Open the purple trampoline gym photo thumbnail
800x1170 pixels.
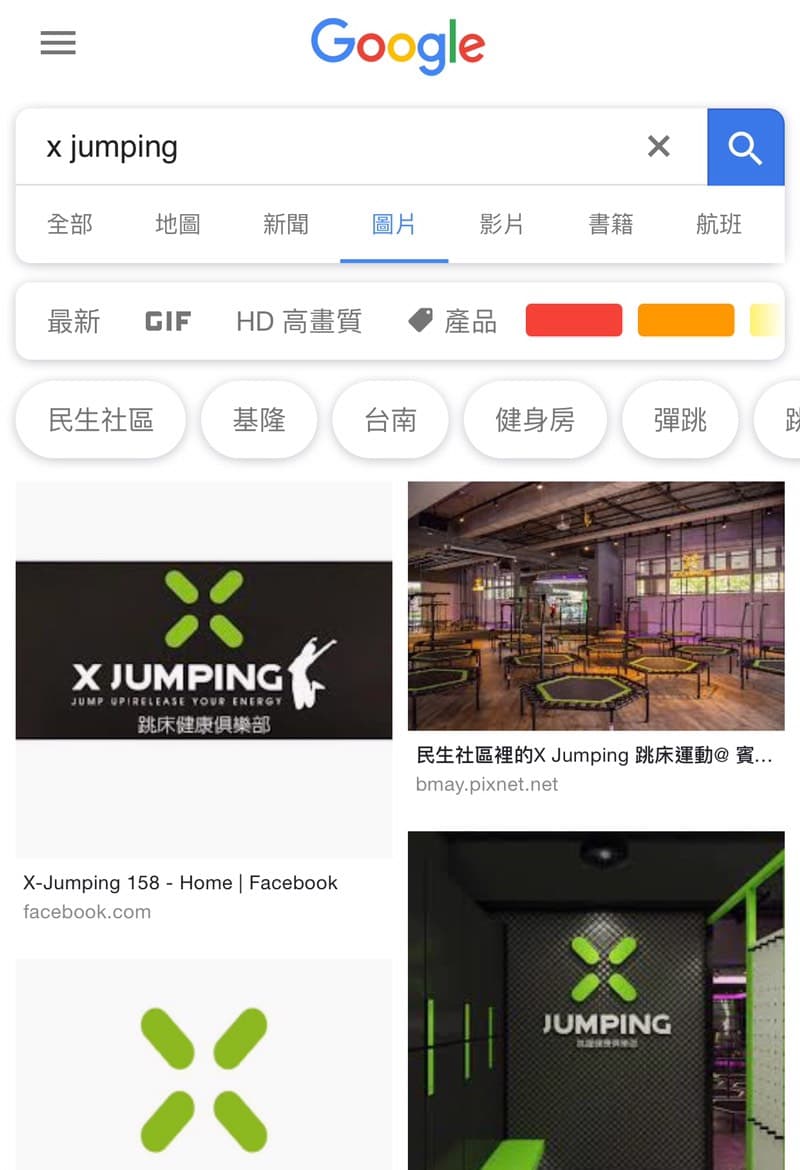(596, 605)
